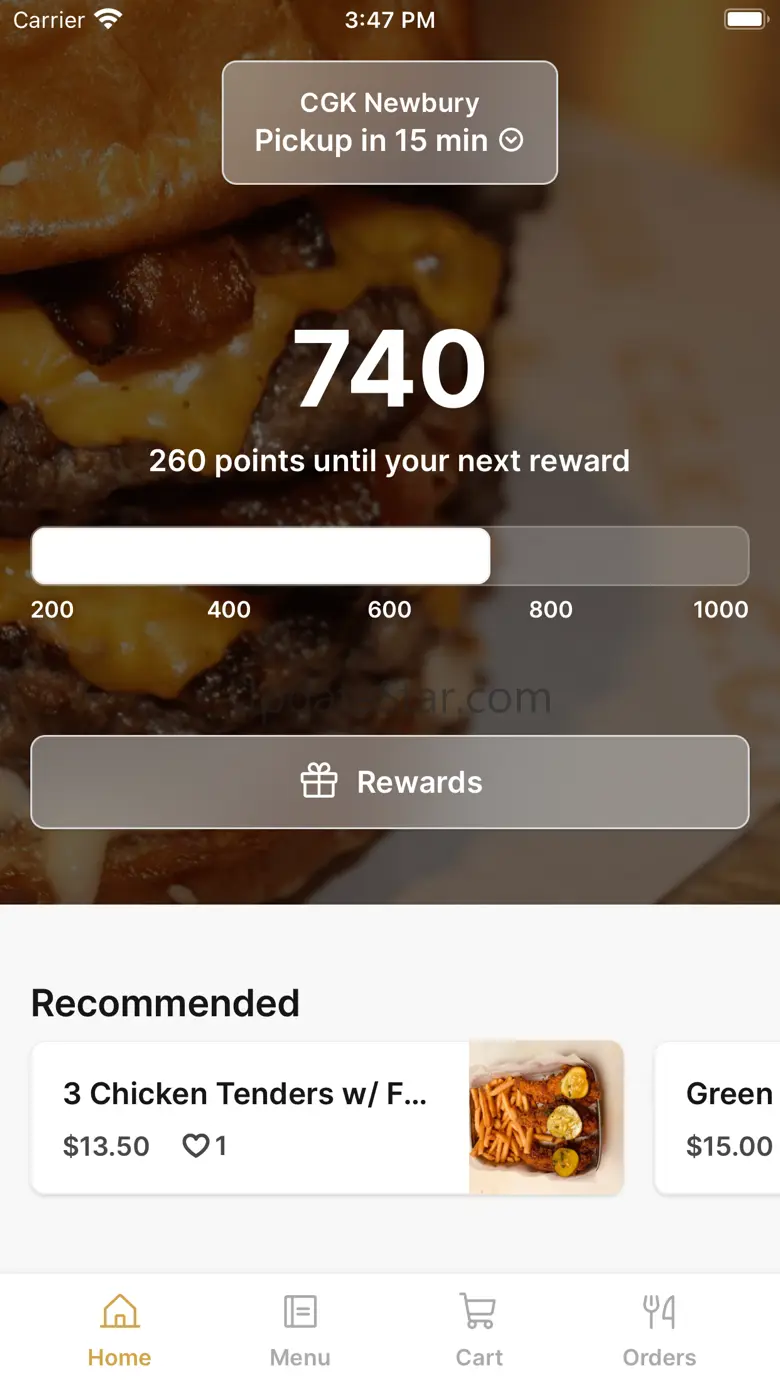This screenshot has height=1387, width=780.
Task: Open the Green recommended item card
Action: coord(720,1118)
